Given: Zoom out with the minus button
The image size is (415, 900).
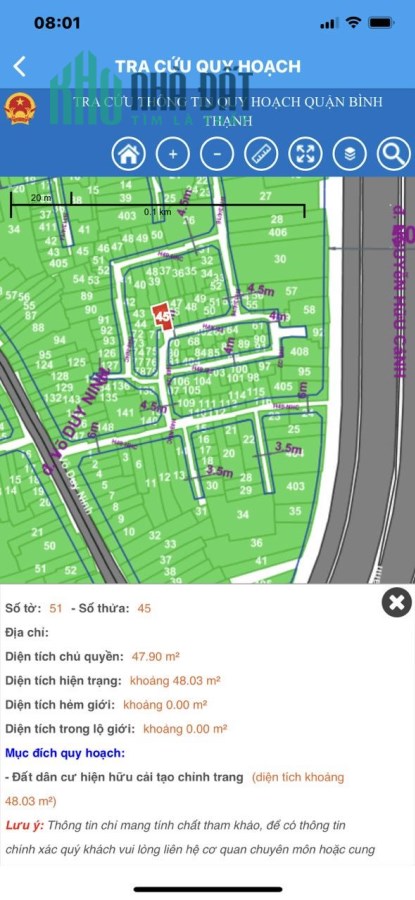Looking at the screenshot, I should (x=217, y=153).
